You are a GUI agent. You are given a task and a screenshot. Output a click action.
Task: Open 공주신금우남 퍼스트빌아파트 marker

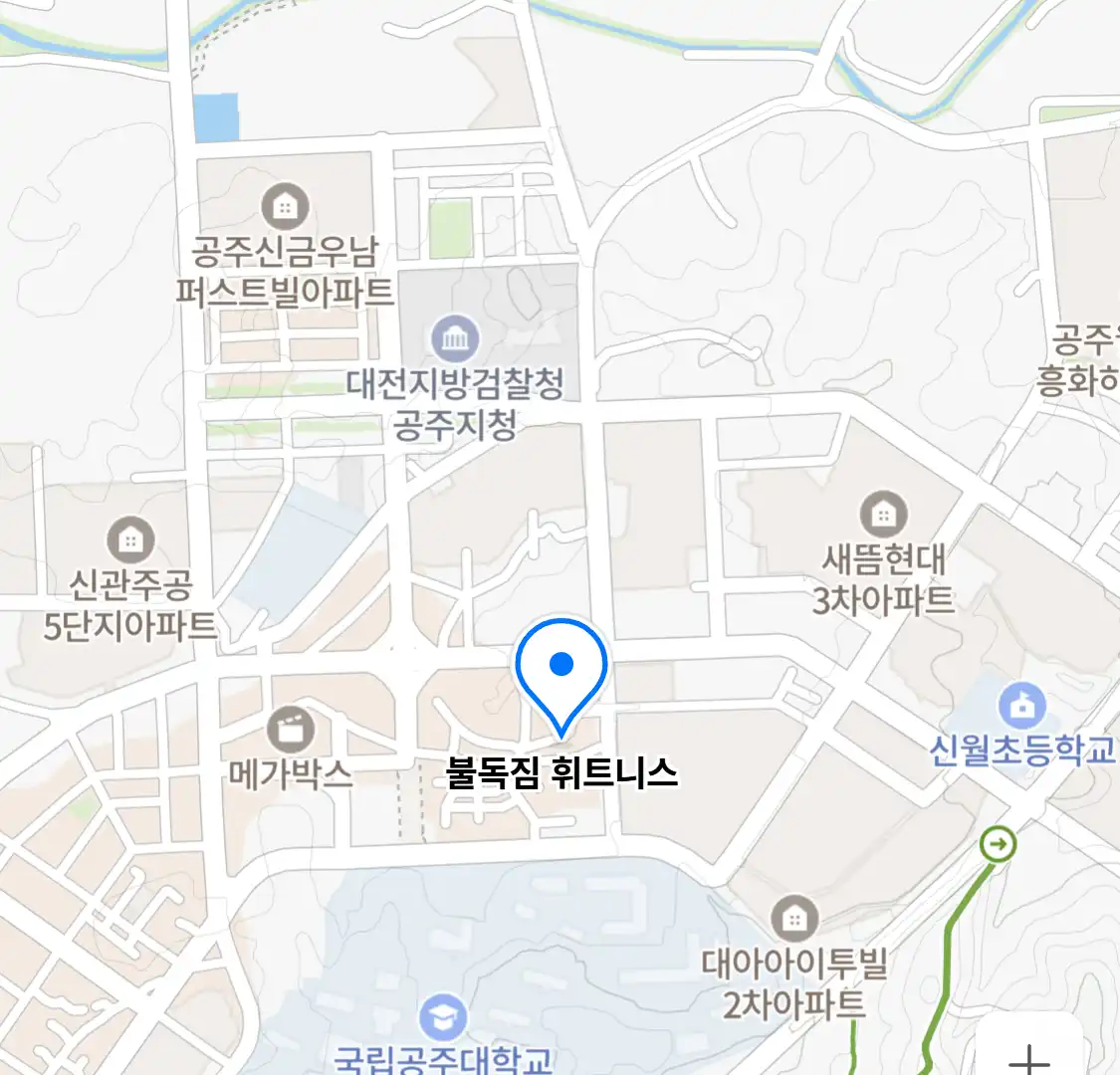coord(285,207)
